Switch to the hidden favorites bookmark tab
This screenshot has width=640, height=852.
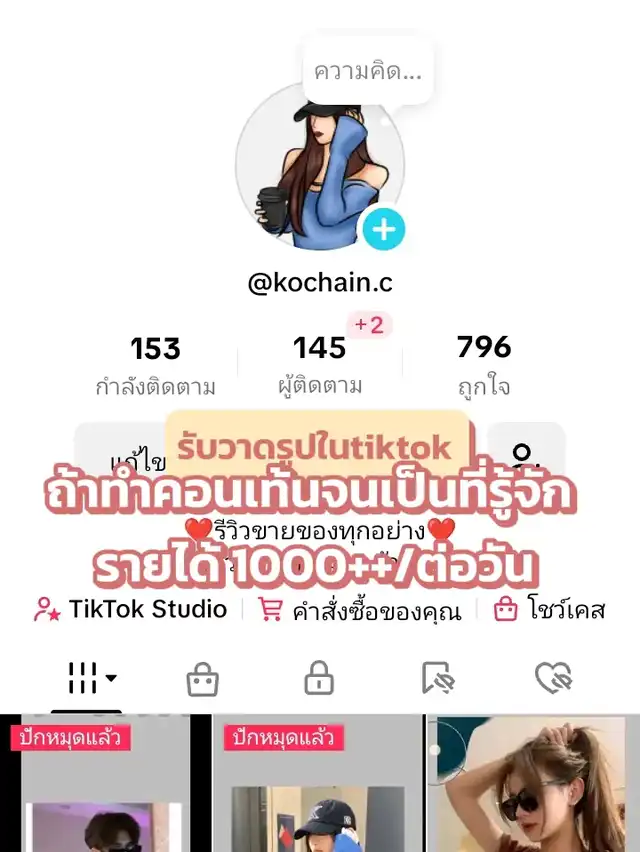(x=437, y=680)
